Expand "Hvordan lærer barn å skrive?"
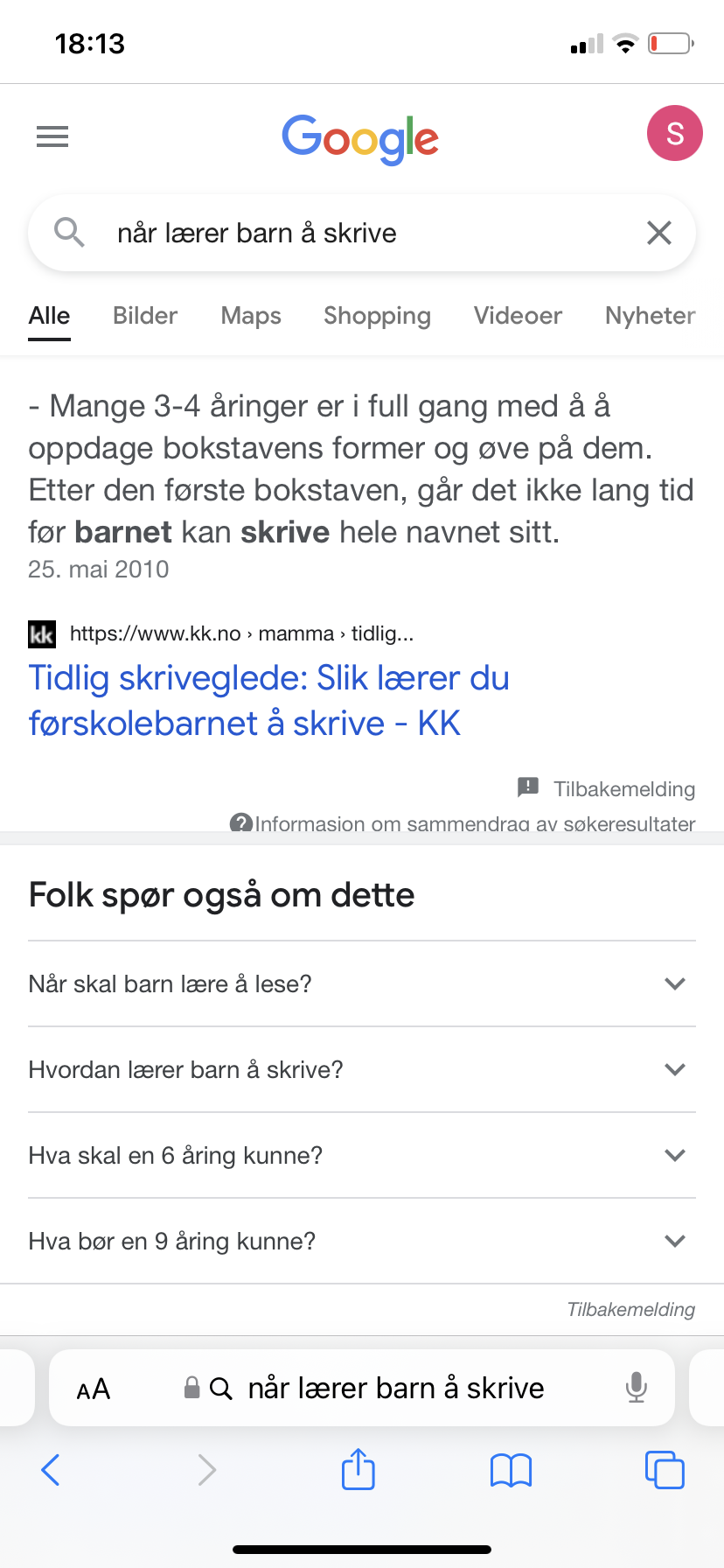 (362, 1069)
